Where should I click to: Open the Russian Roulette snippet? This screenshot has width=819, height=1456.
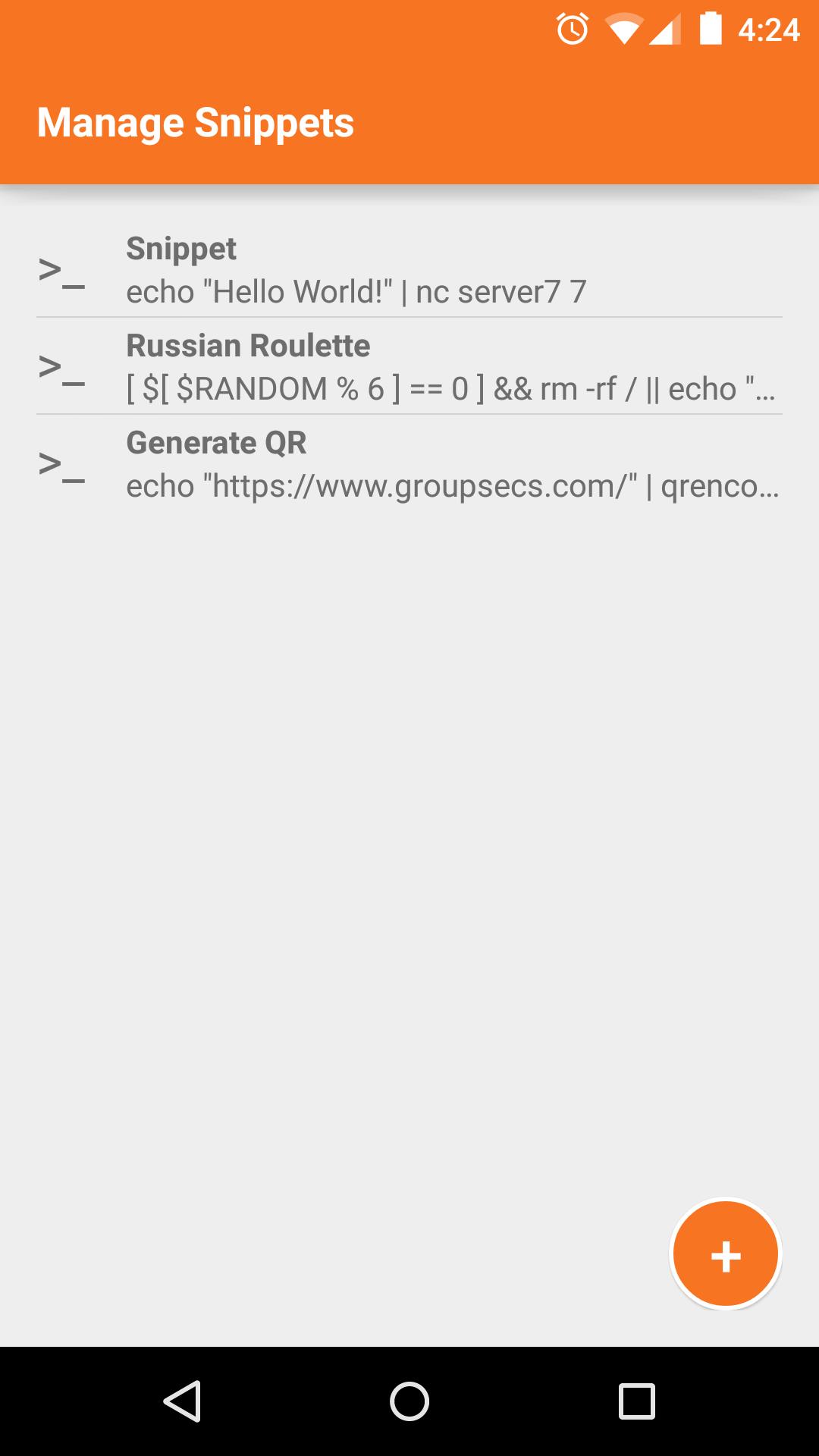409,367
